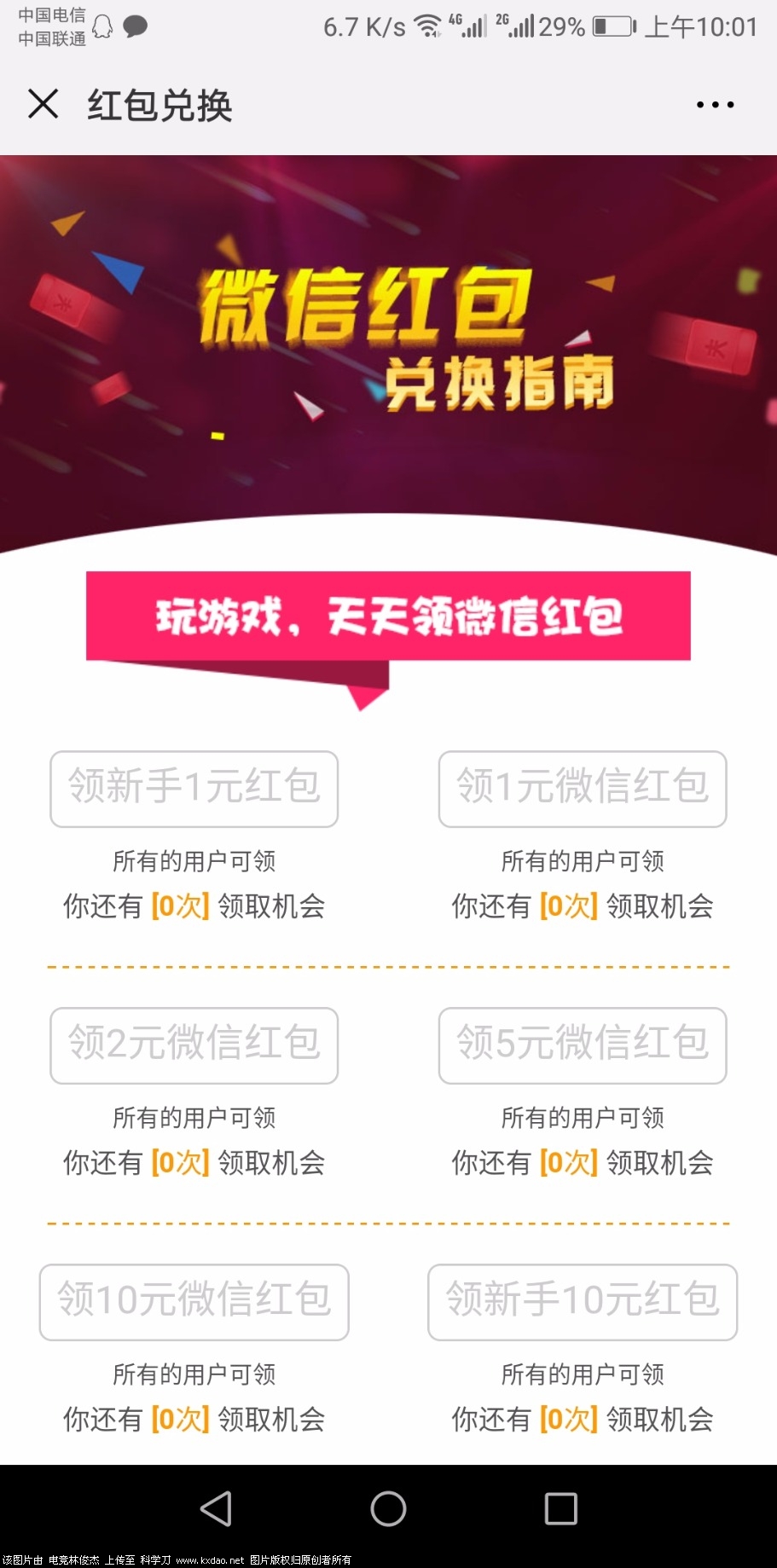Close the 红包兑换 page with the X
This screenshot has height=1568, width=777.
tap(42, 103)
